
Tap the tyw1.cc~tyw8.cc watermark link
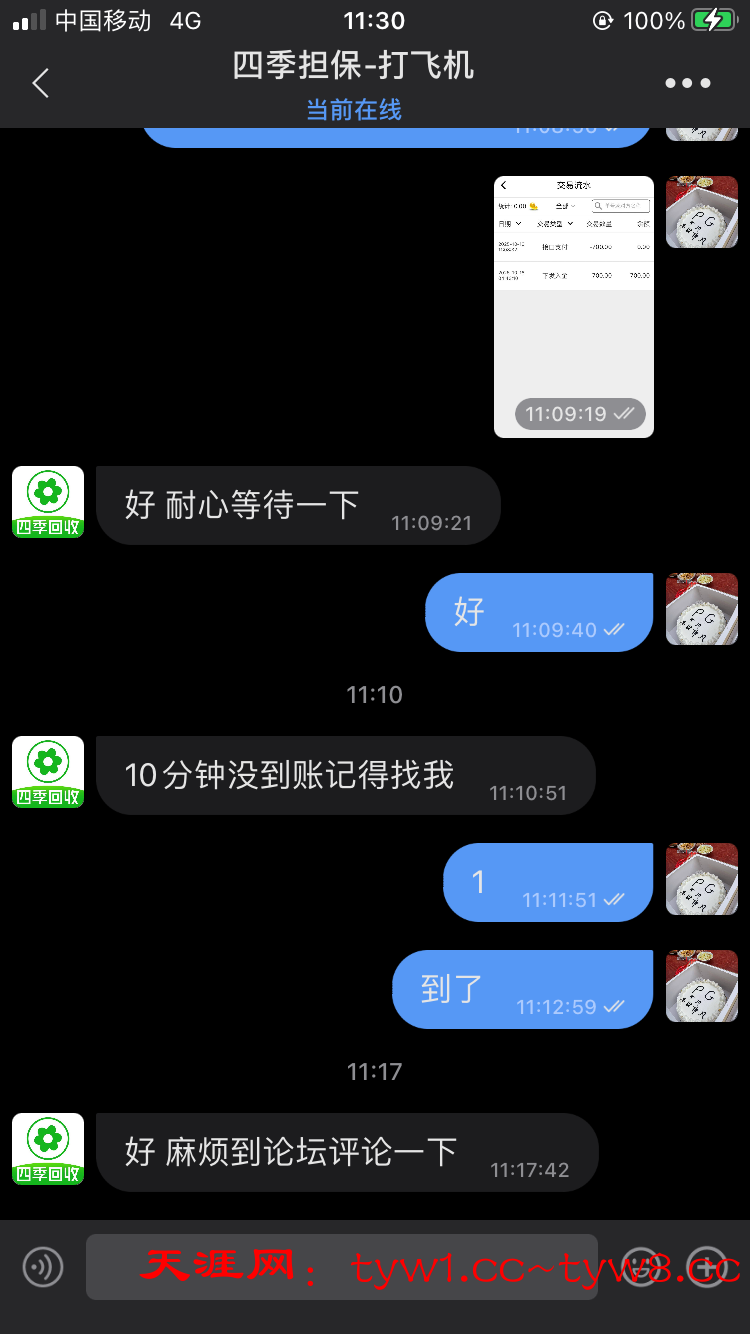point(530,1265)
